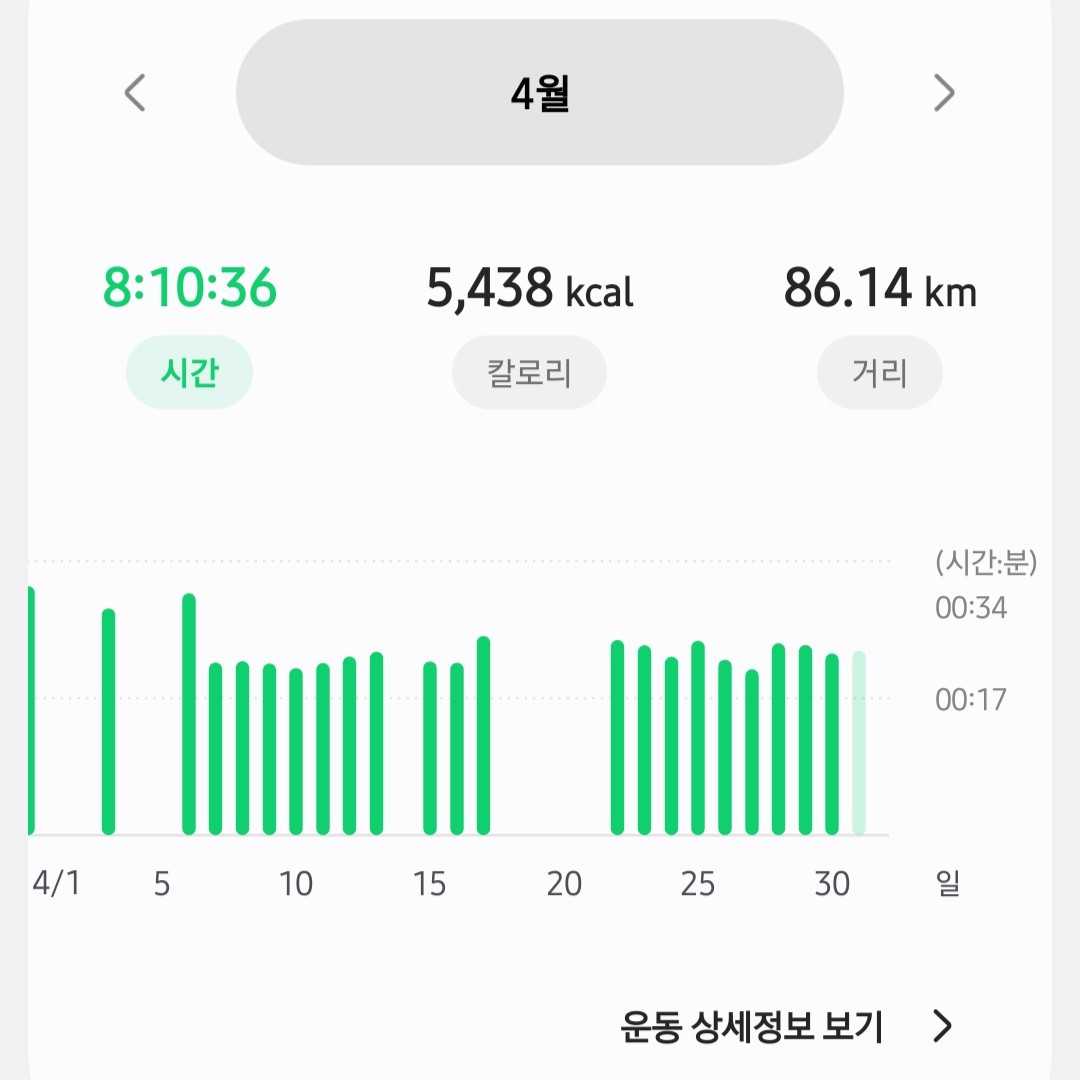Go to the previous month
The width and height of the screenshot is (1080, 1080).
click(135, 93)
